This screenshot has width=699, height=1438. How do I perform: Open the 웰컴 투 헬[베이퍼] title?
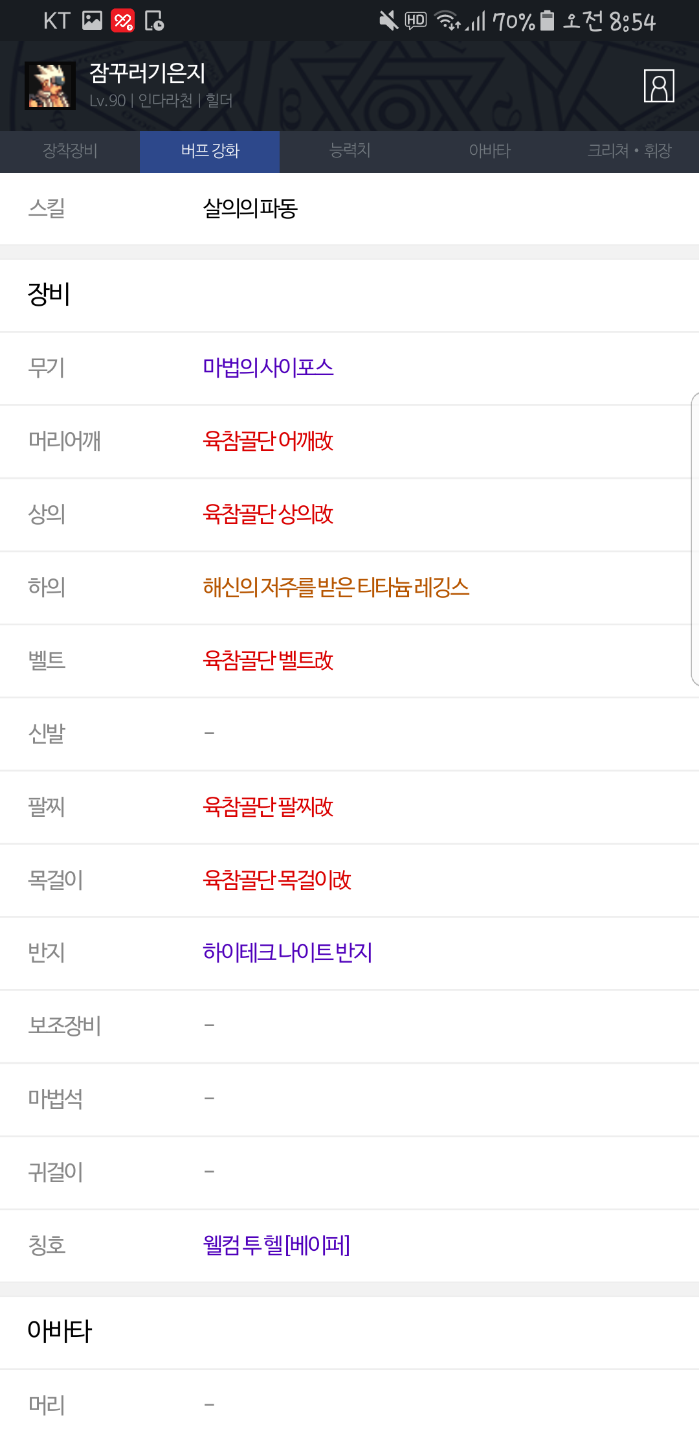[x=276, y=1245]
